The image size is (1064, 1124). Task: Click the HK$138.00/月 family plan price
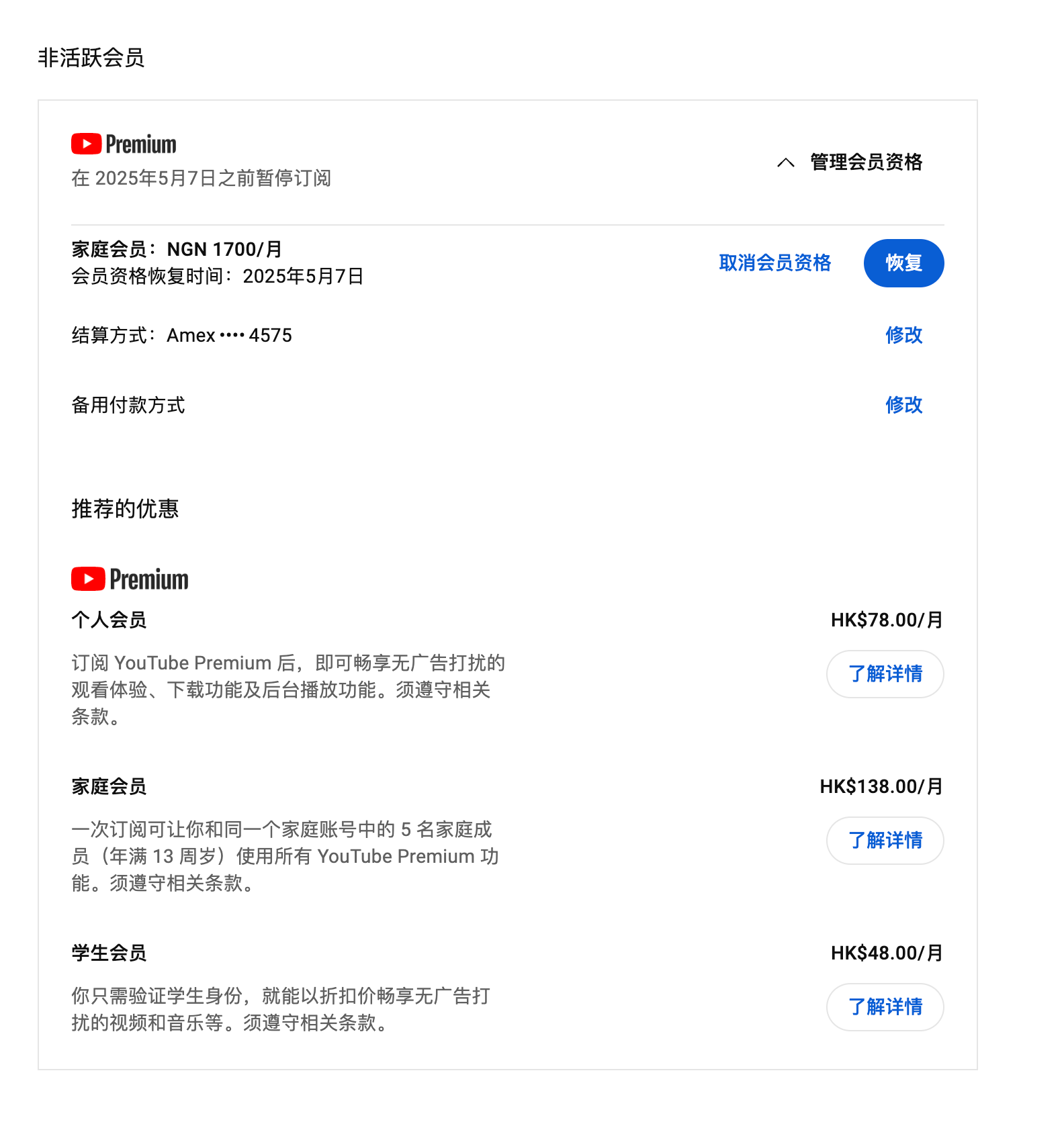[881, 785]
